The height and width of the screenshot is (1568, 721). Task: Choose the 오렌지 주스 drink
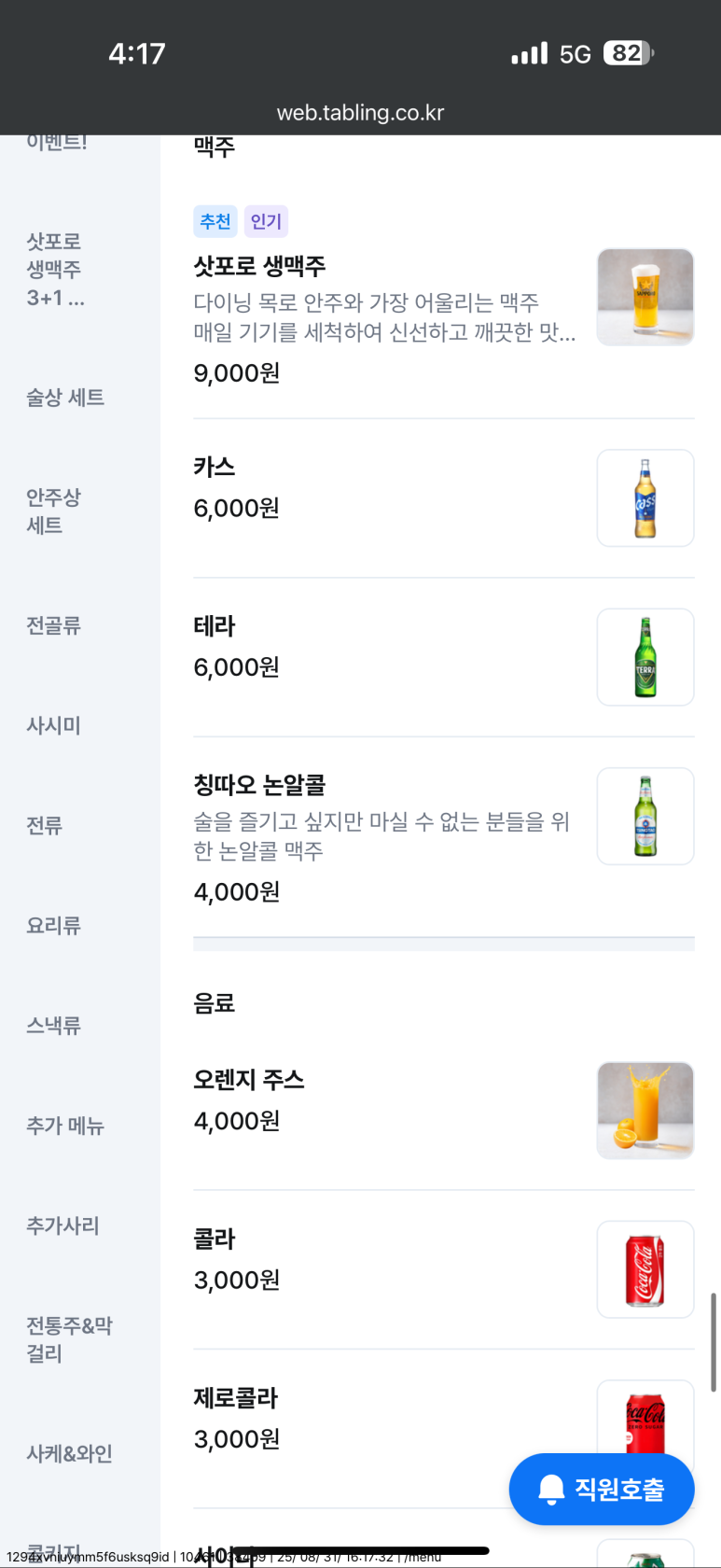[444, 1111]
